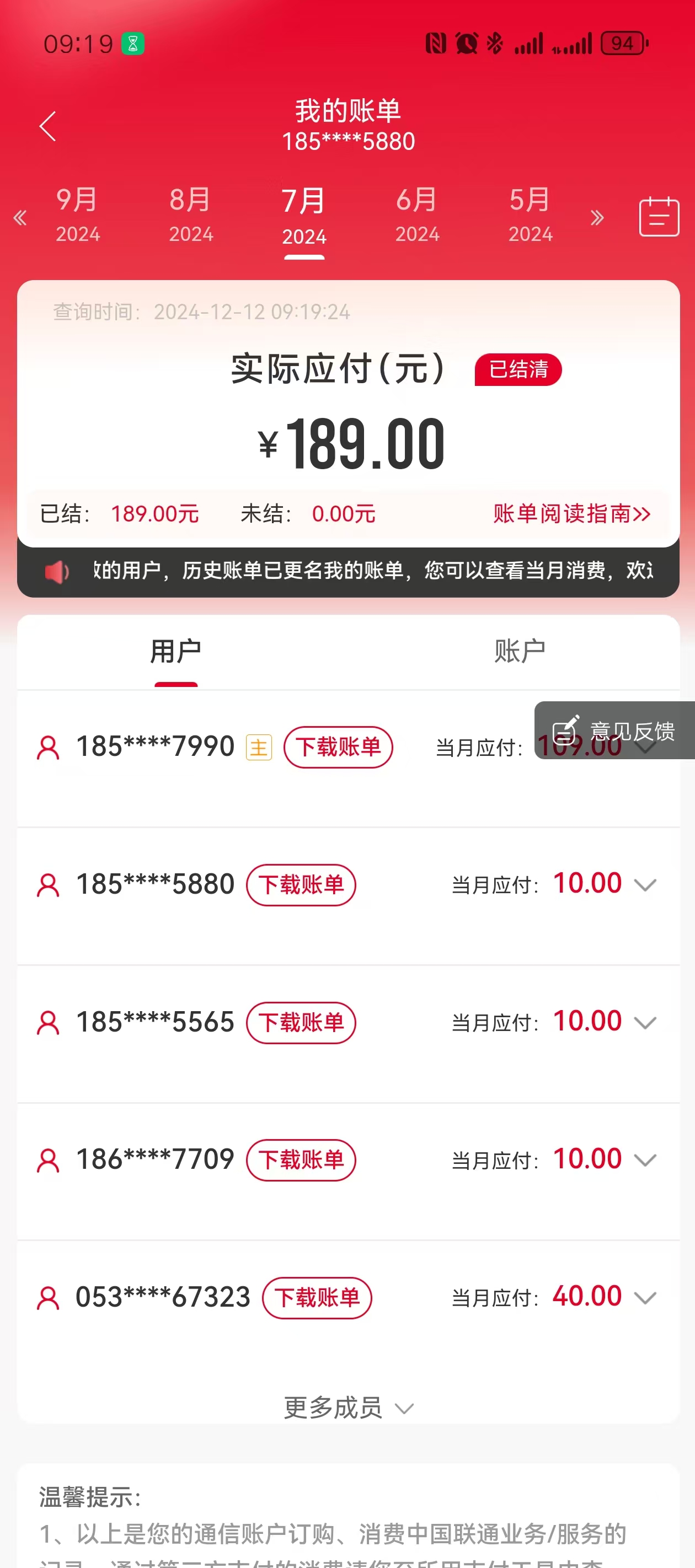695x1568 pixels.
Task: Expand the bill details for 053****67323
Action: click(x=645, y=1298)
